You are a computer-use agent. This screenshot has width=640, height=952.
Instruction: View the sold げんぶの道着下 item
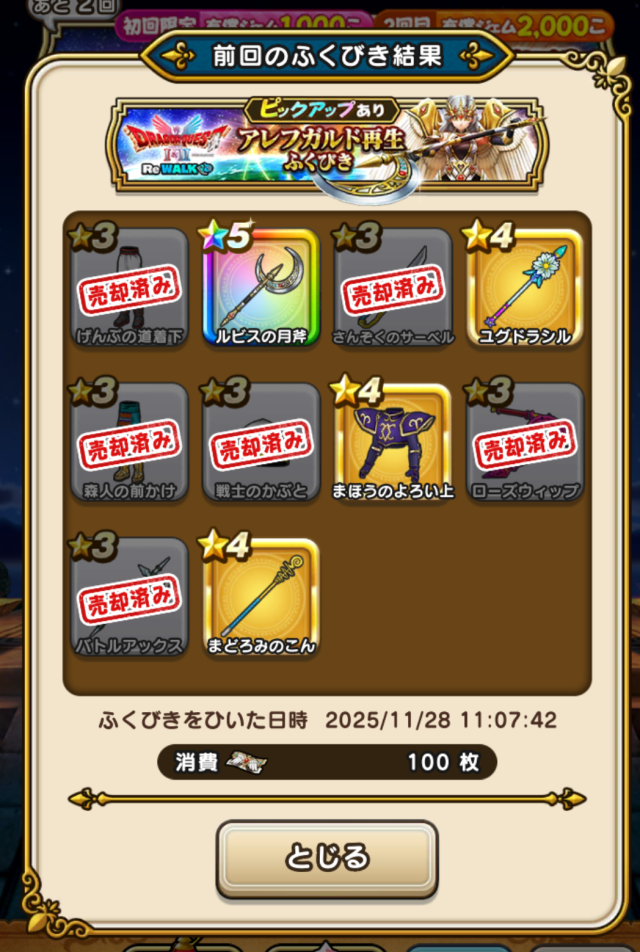pyautogui.click(x=128, y=287)
